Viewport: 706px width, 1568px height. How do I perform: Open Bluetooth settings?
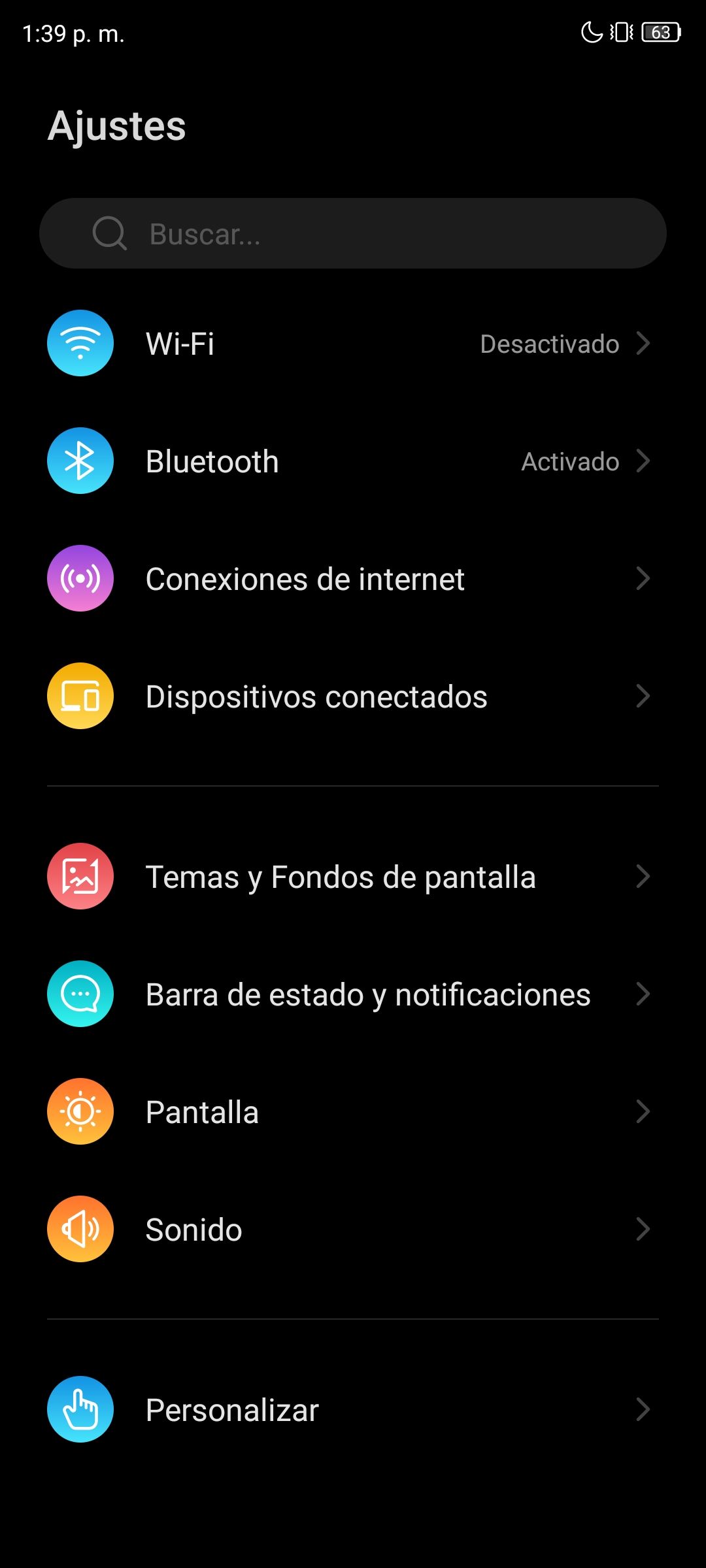pos(353,461)
